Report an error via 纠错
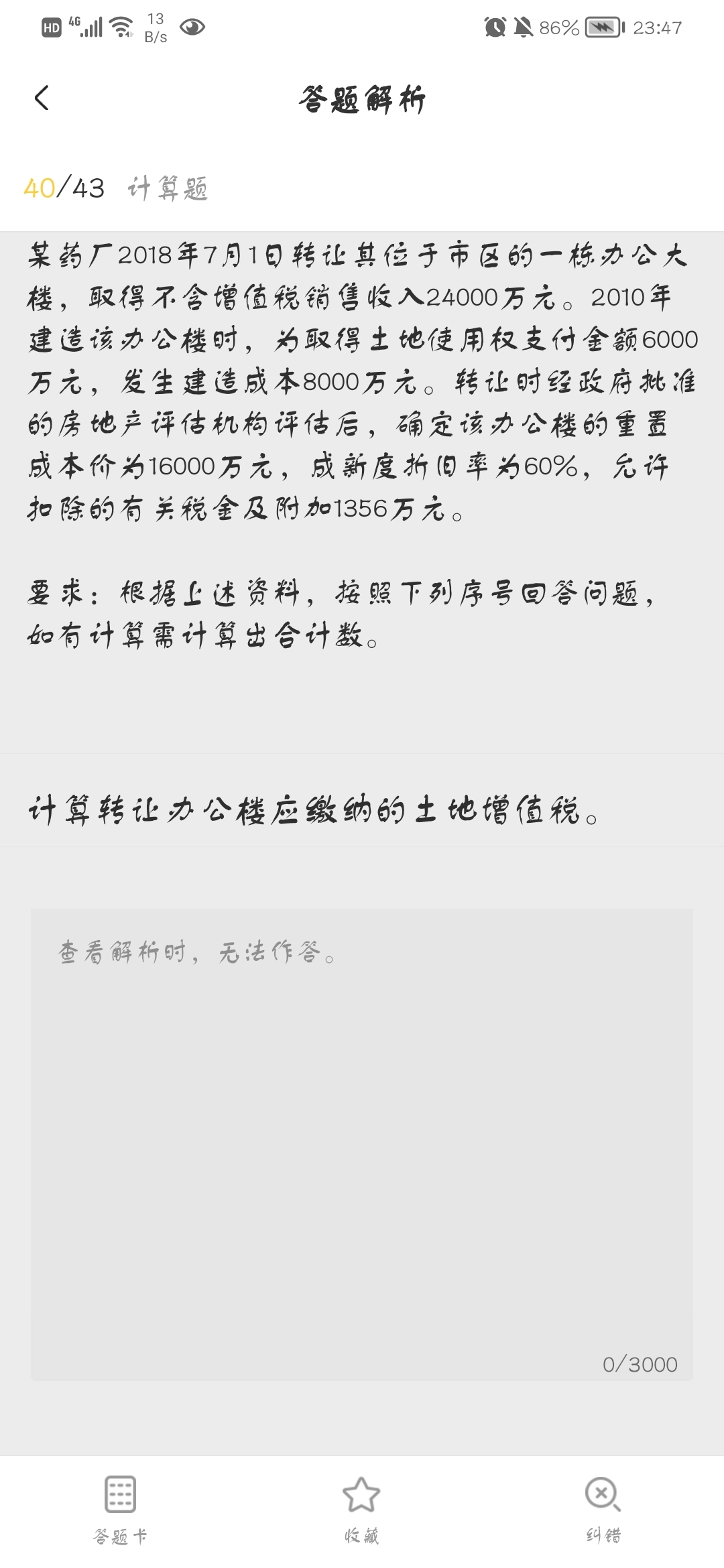Image resolution: width=724 pixels, height=1568 pixels. coord(603,1508)
